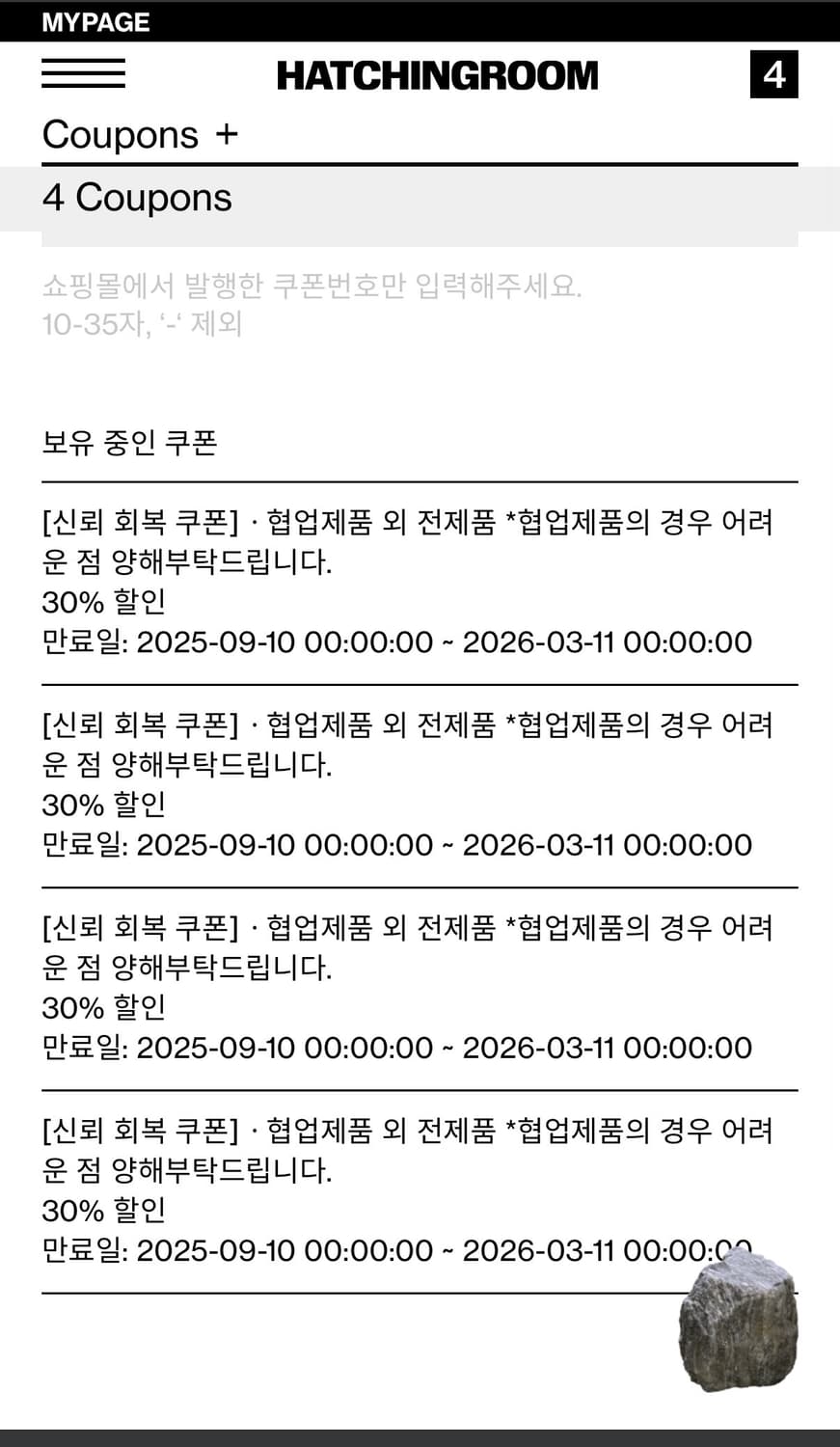This screenshot has height=1447, width=840.
Task: Tap the black square badge in the header
Action: (x=774, y=75)
